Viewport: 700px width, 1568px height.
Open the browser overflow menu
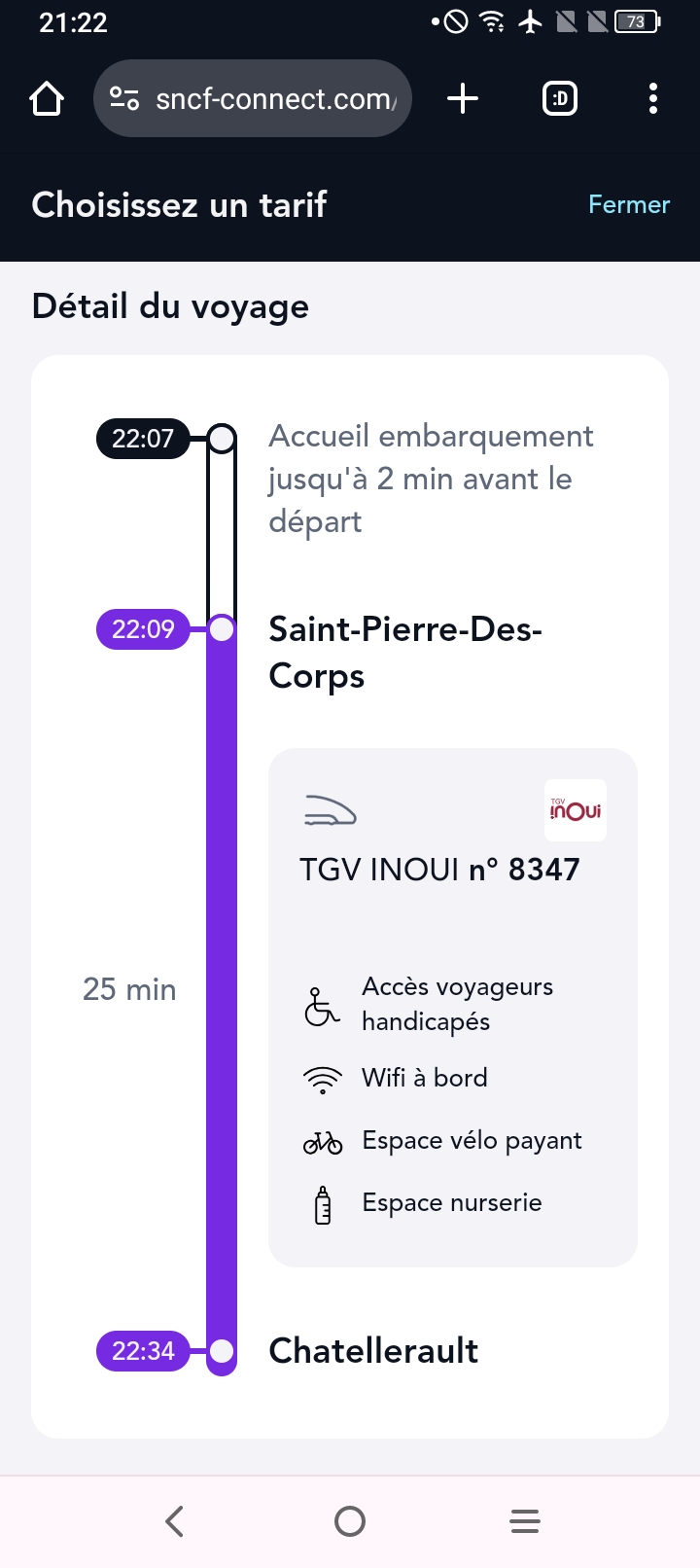(x=652, y=98)
